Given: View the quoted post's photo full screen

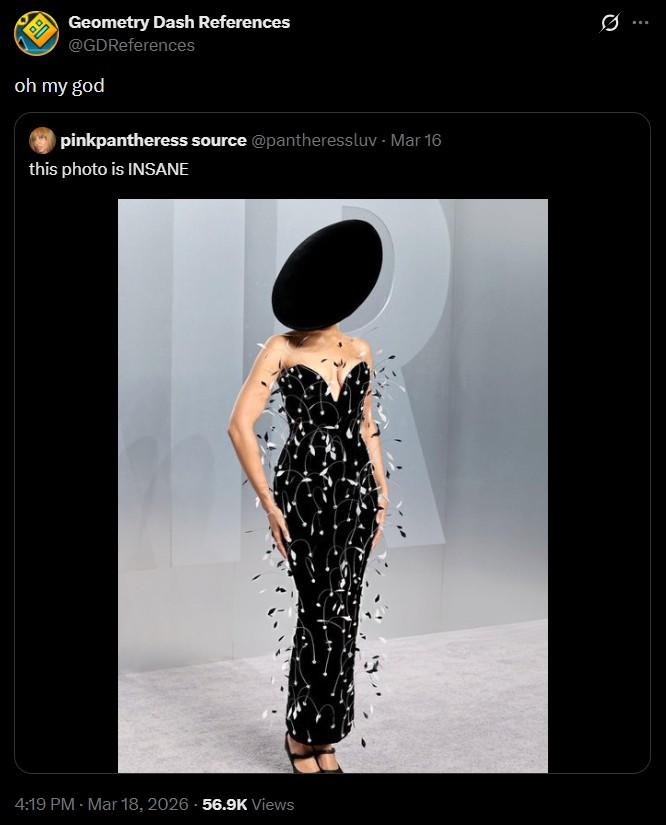Looking at the screenshot, I should coord(332,485).
